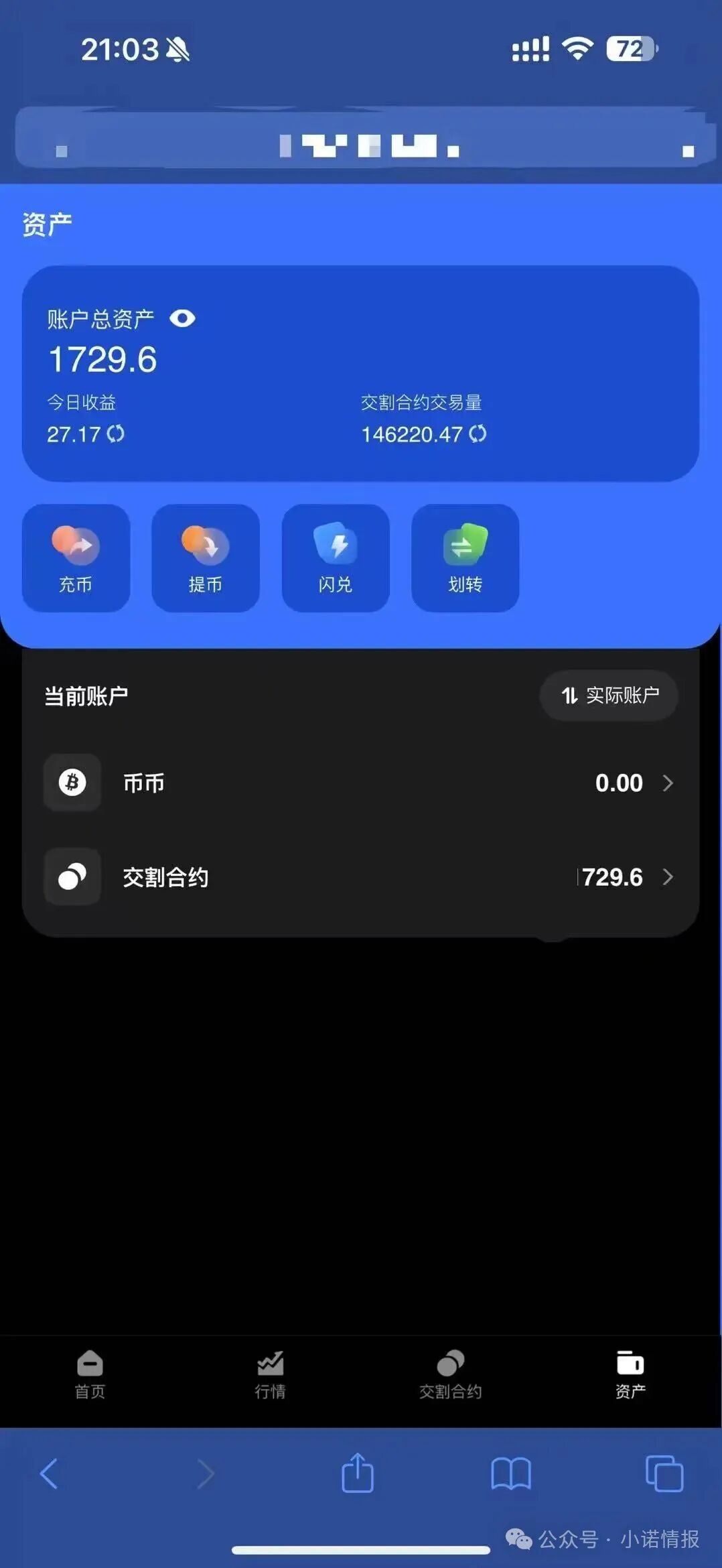Toggle visibility of total account assets

pos(182,318)
